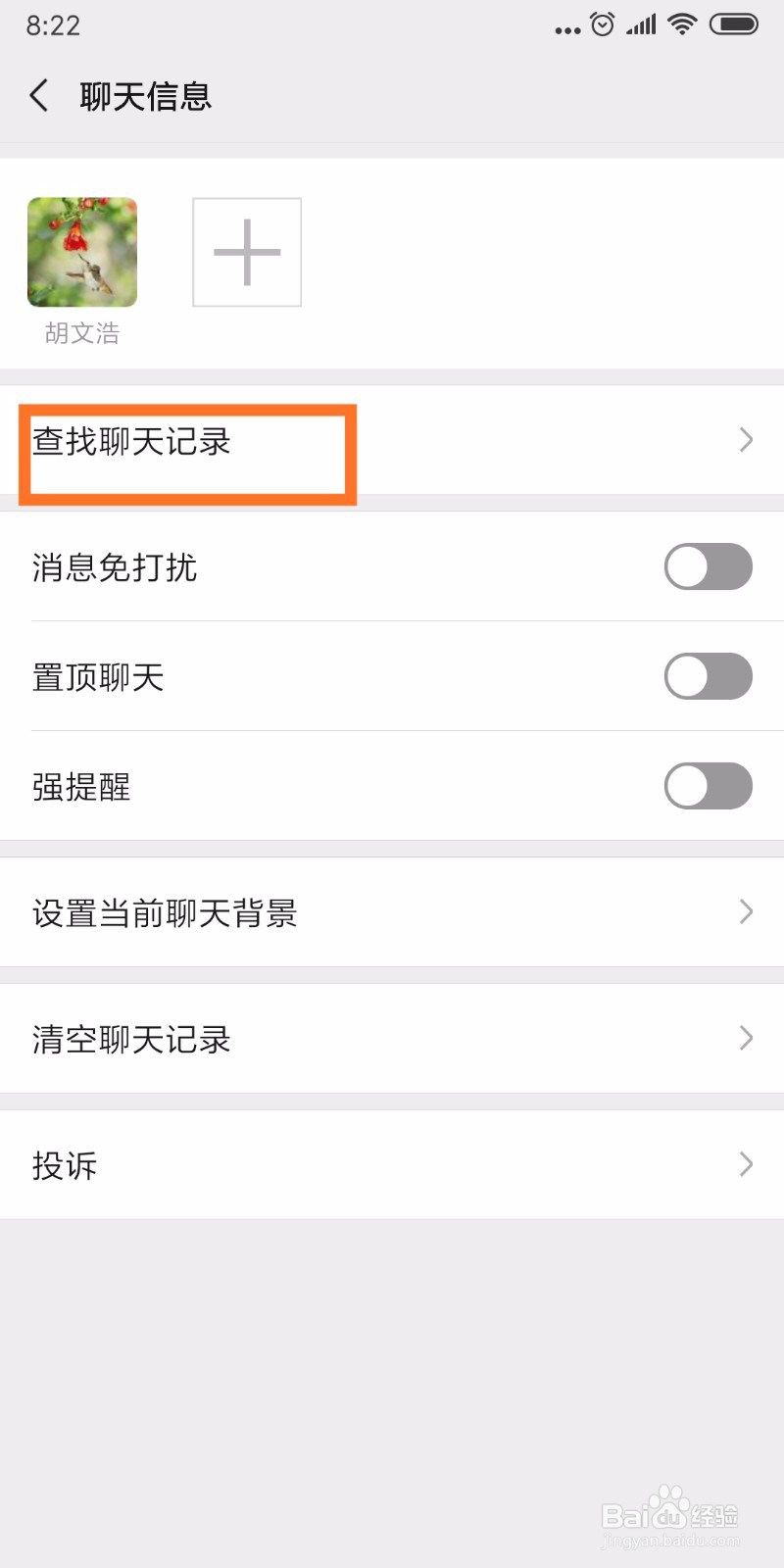Expand 查找聊天记录 via its chevron
Screen dimensions: 784x1568
746,439
